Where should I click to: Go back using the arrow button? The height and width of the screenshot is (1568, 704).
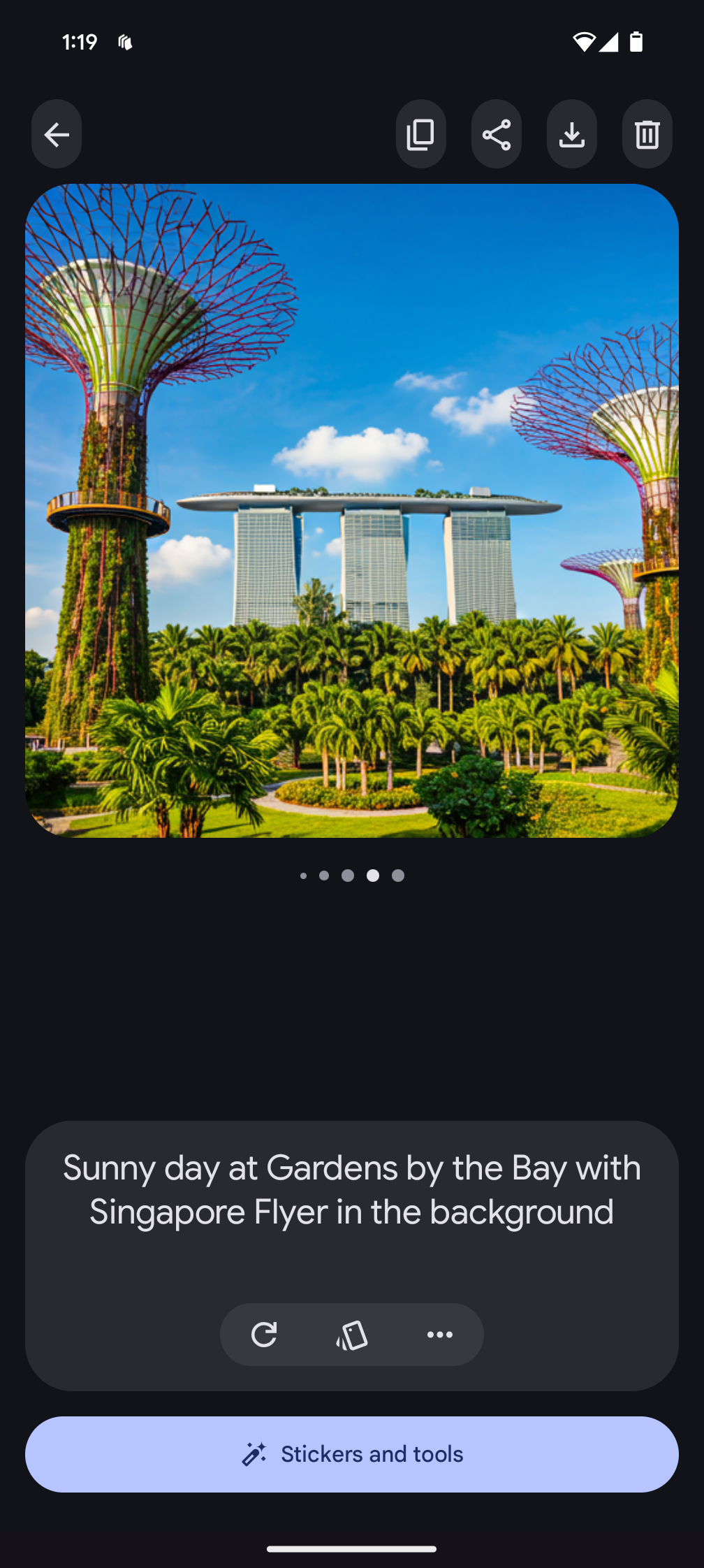(57, 134)
